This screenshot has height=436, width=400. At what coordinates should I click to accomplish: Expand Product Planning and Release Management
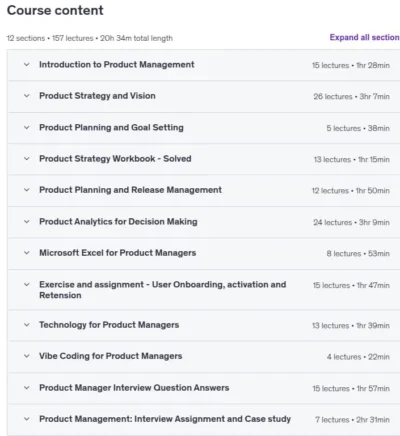(x=204, y=191)
